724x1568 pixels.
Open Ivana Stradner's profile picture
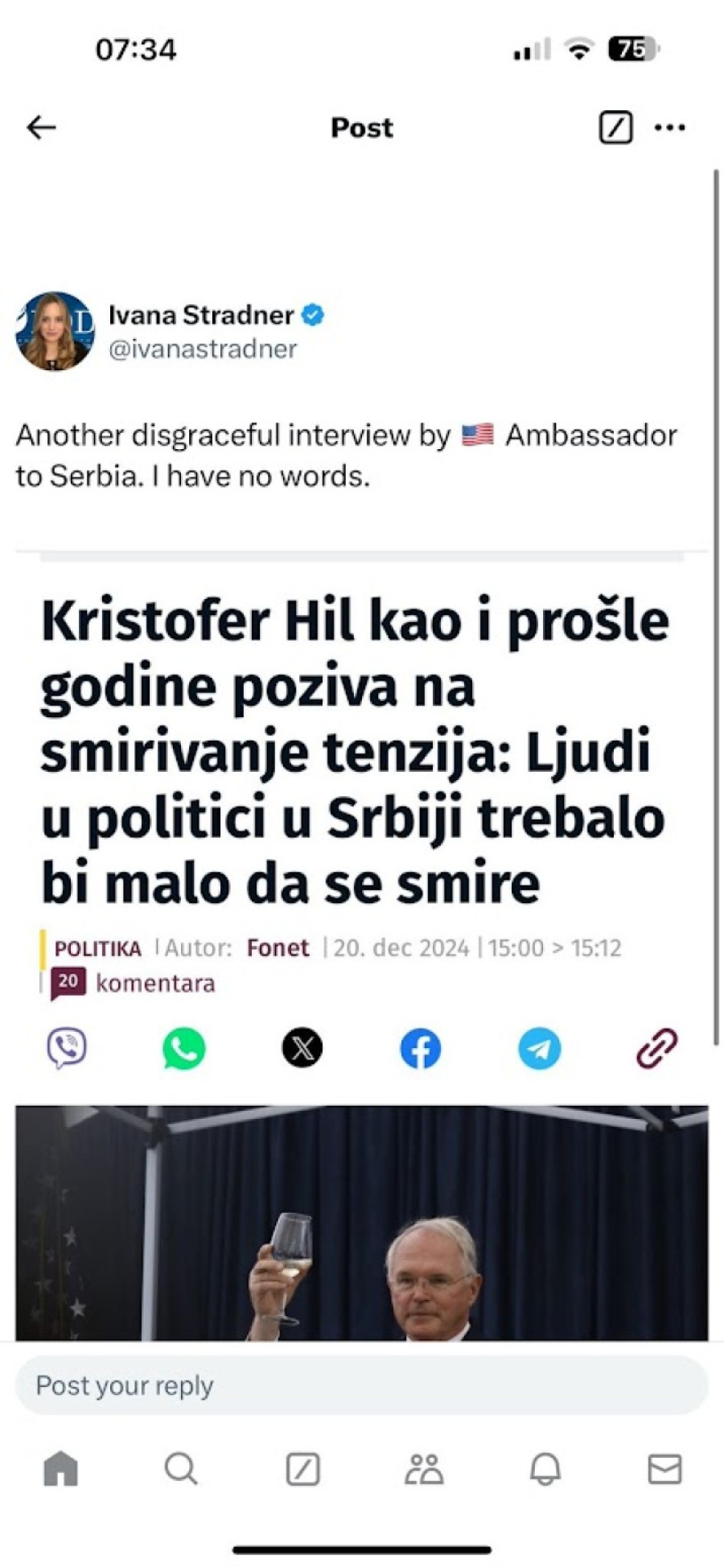coord(55,332)
